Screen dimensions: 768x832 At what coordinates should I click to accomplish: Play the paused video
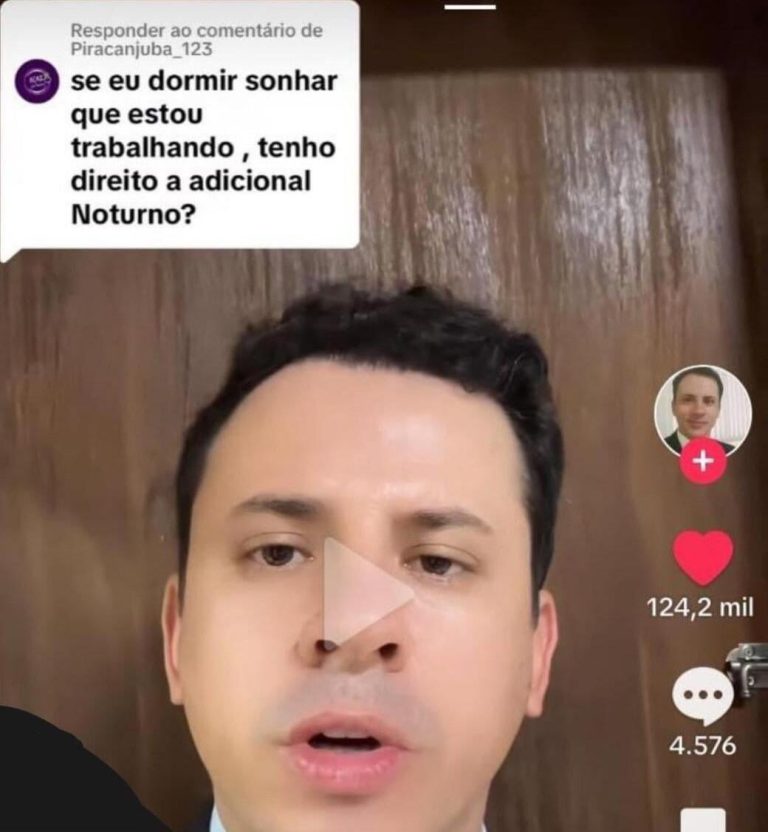365,592
